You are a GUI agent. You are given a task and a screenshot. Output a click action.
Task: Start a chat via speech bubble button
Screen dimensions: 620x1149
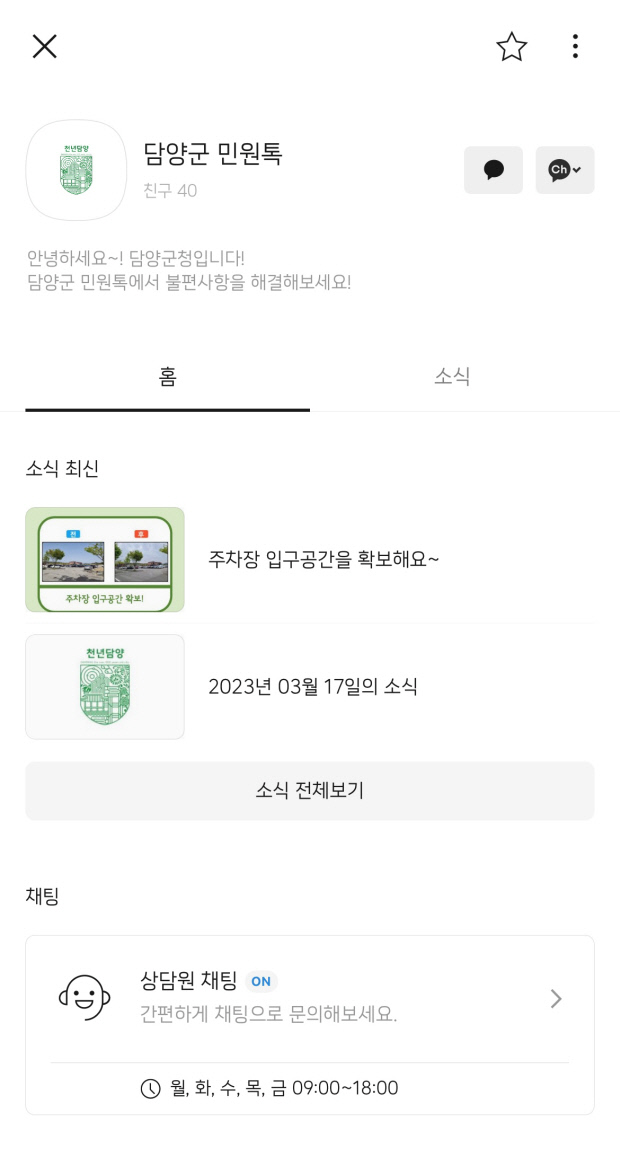[493, 170]
